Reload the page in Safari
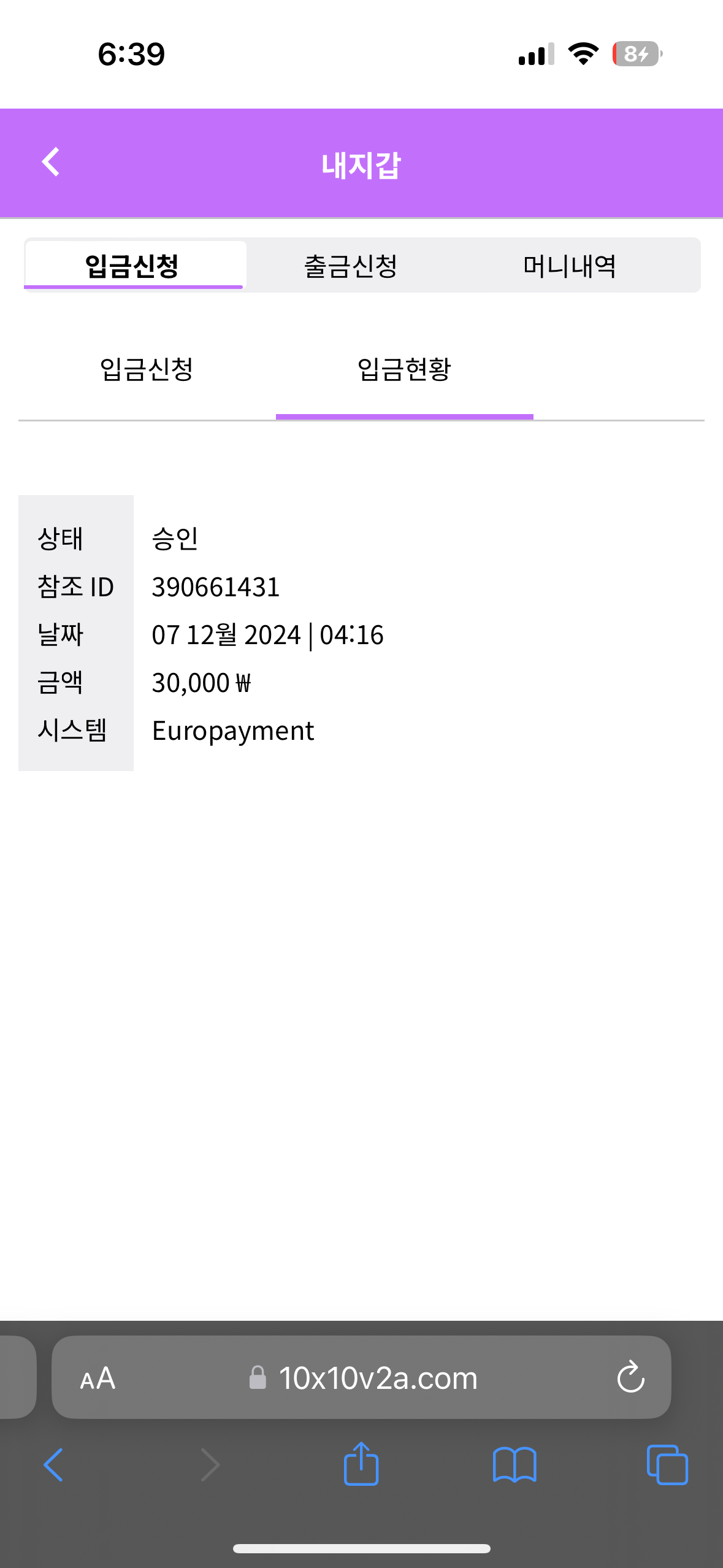 [630, 1378]
